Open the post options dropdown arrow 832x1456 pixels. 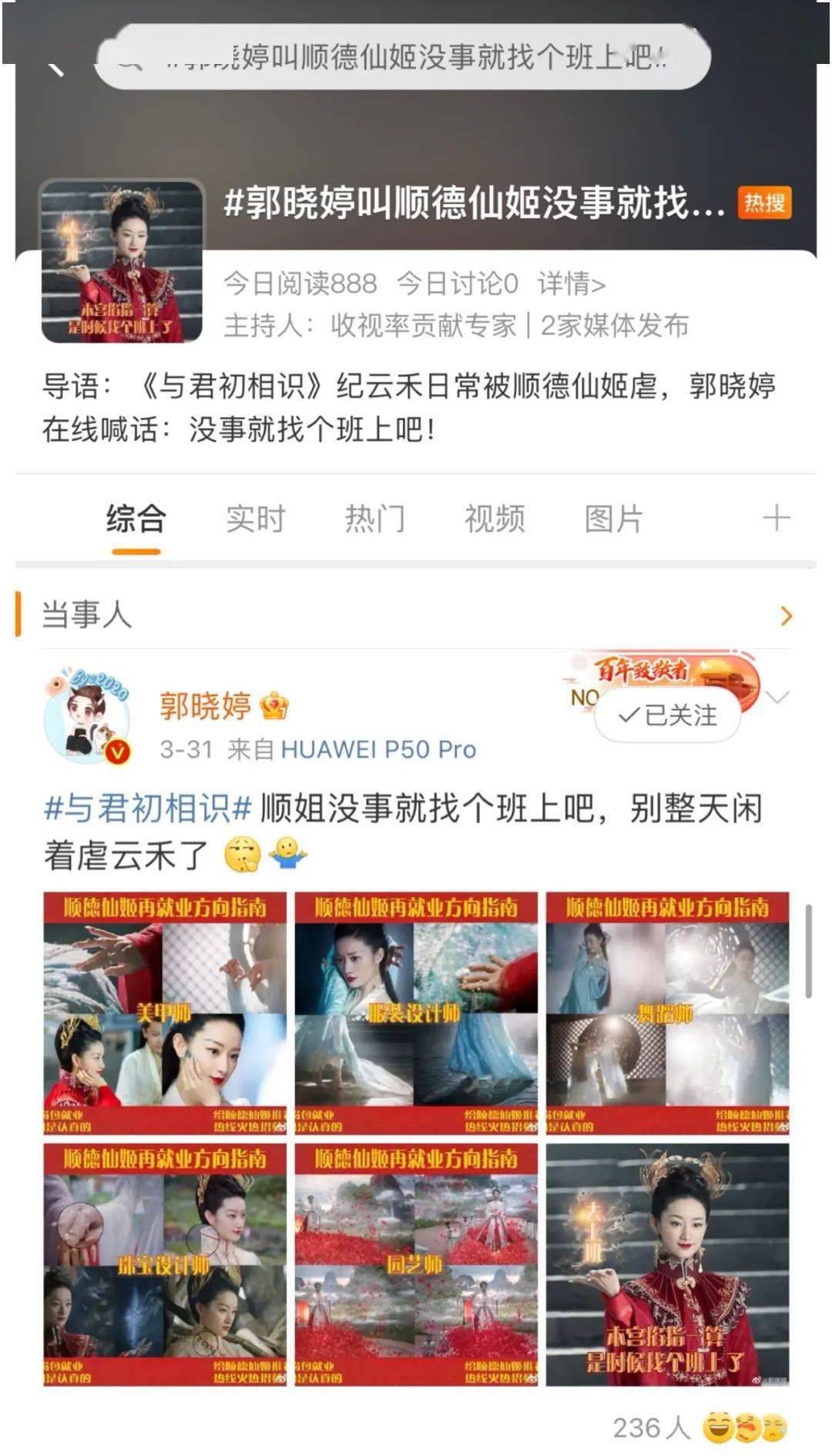tap(780, 697)
